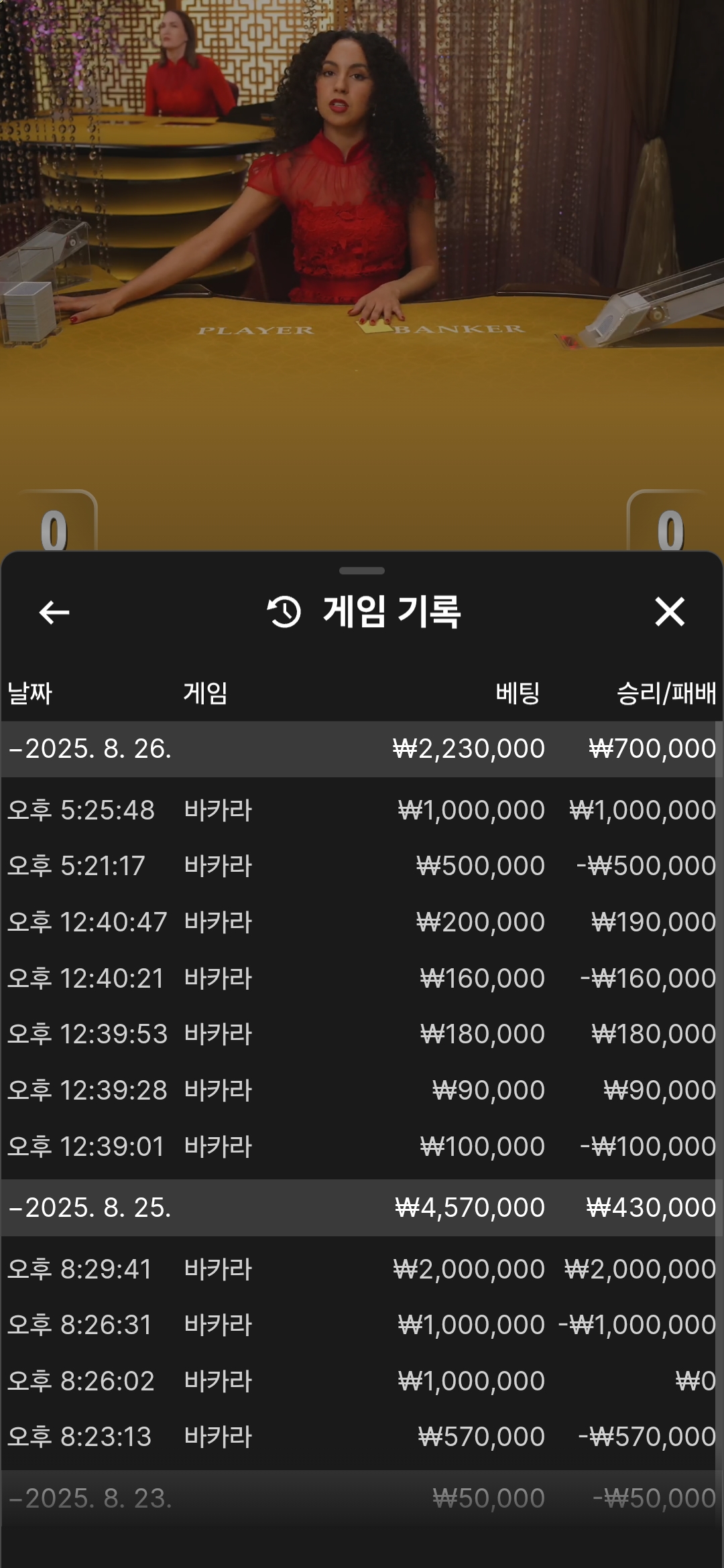Open the 오후 5:25:48 바카라 record
This screenshot has height=1568, width=724.
tap(362, 810)
